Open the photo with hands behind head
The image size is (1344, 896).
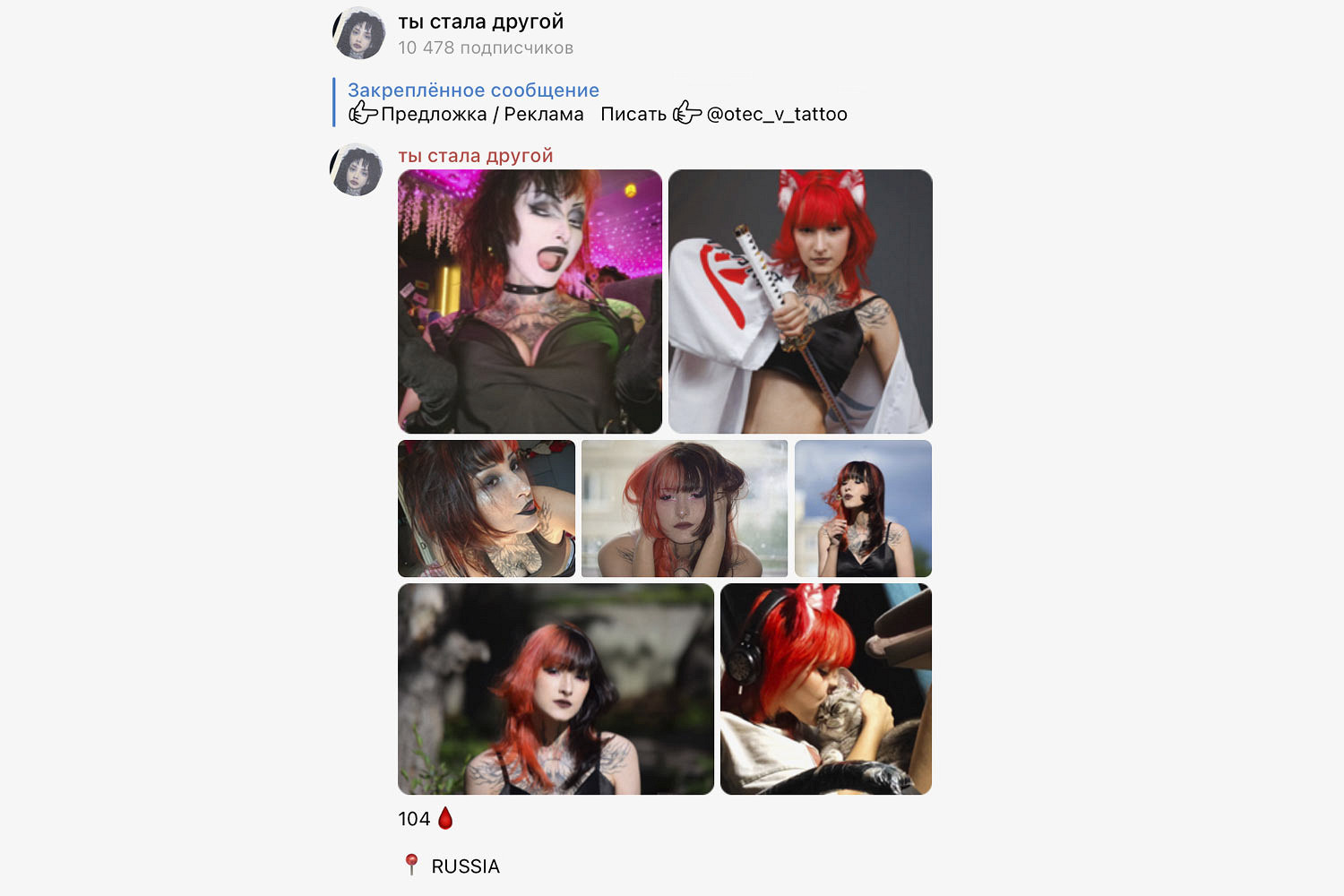685,508
